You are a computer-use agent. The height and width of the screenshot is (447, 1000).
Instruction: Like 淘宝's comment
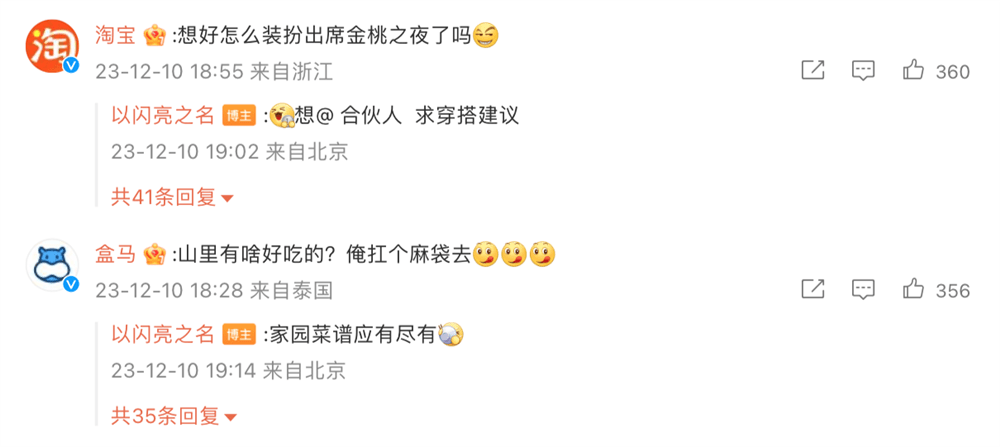click(x=913, y=71)
